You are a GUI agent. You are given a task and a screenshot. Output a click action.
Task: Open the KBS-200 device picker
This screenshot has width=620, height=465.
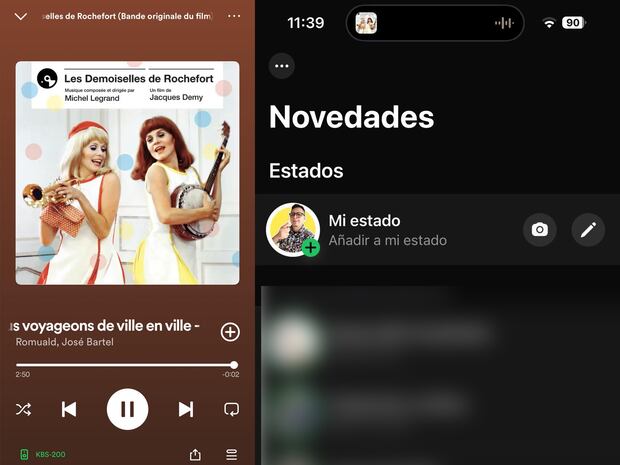[x=43, y=455]
